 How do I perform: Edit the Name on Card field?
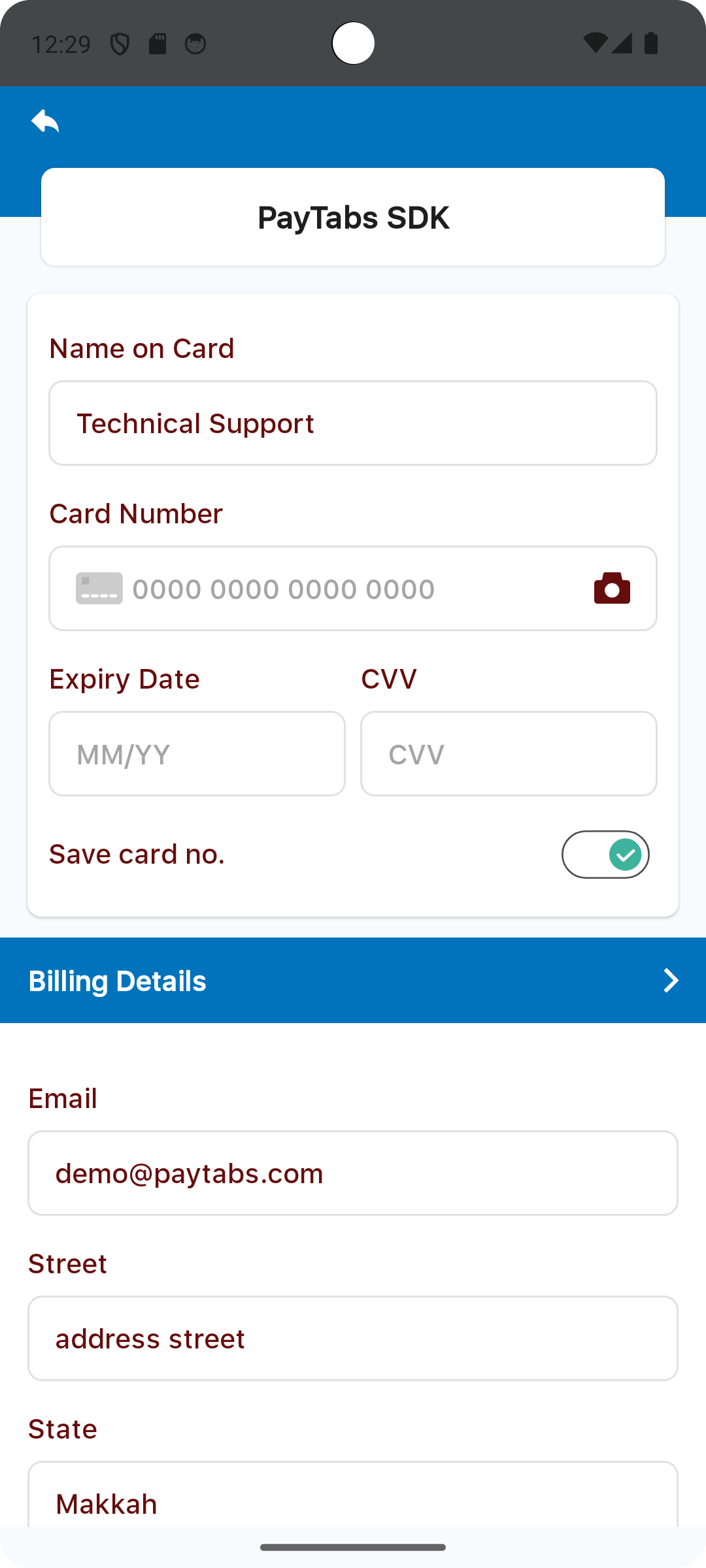(353, 423)
